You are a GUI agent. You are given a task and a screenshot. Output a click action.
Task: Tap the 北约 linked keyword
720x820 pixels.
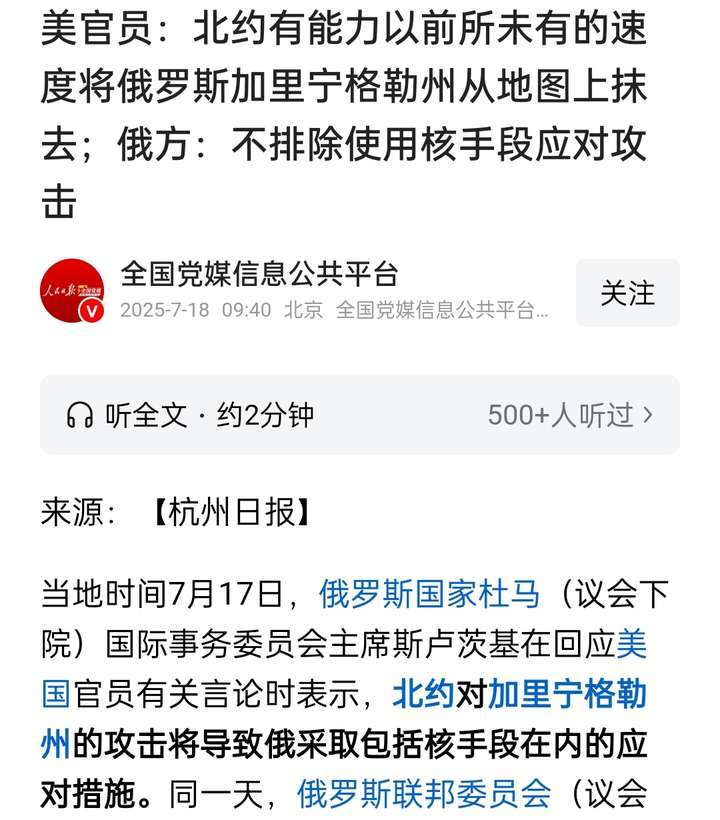[x=423, y=695]
